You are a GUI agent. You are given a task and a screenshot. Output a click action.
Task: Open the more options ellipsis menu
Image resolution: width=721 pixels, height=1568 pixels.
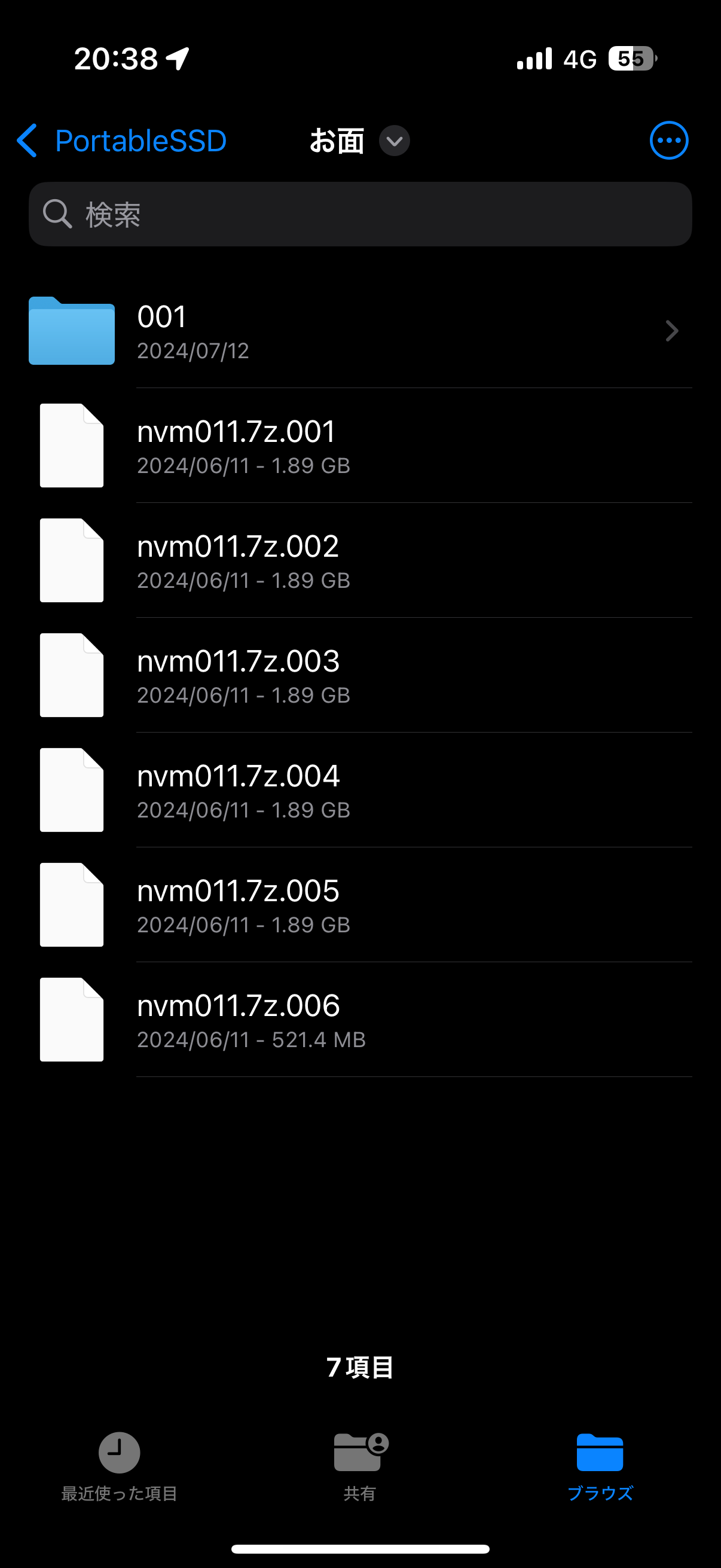click(668, 141)
